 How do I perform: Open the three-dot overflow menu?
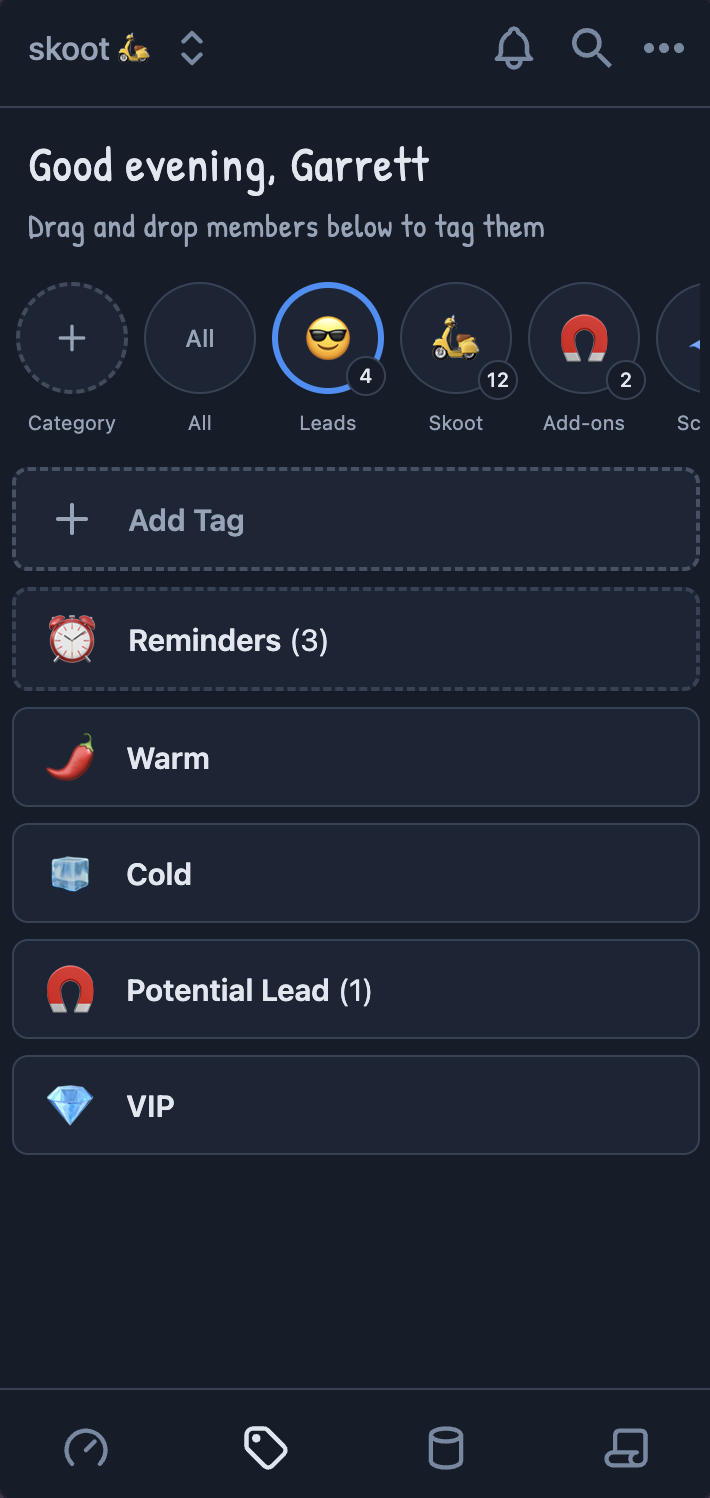coord(664,48)
